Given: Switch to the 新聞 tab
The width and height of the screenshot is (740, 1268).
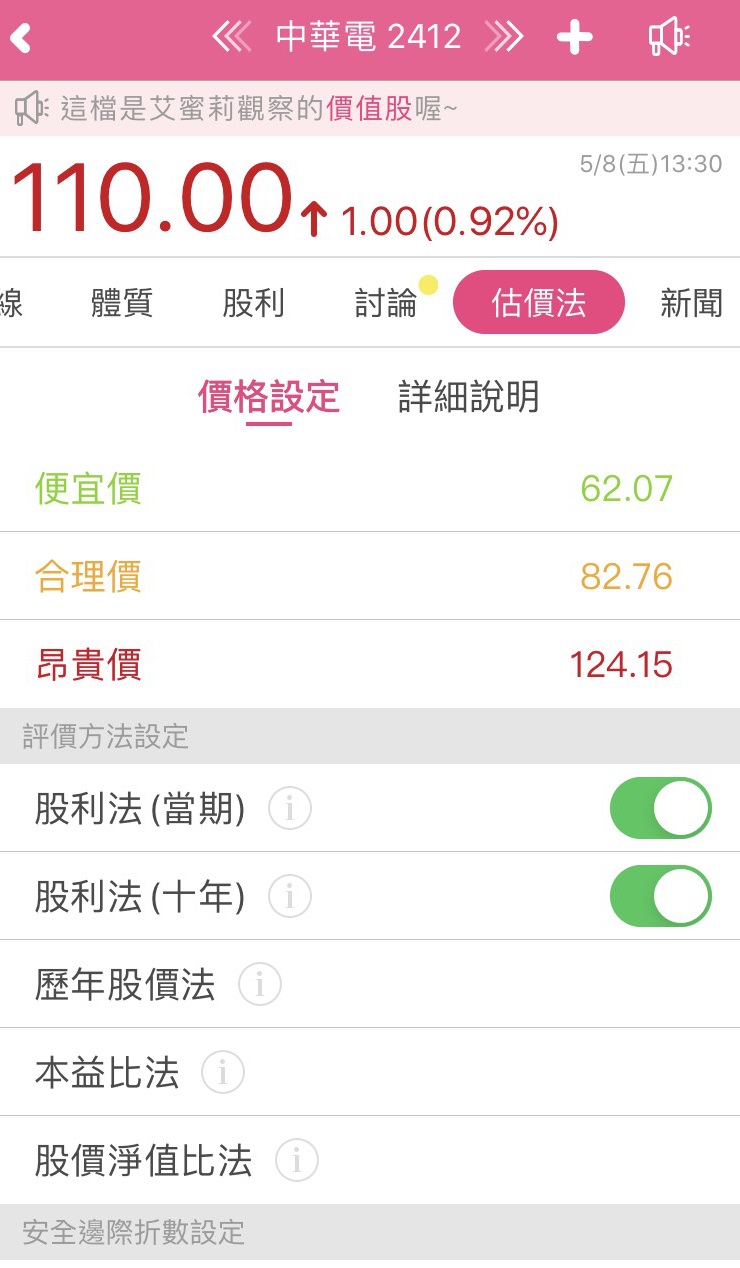Looking at the screenshot, I should 691,303.
